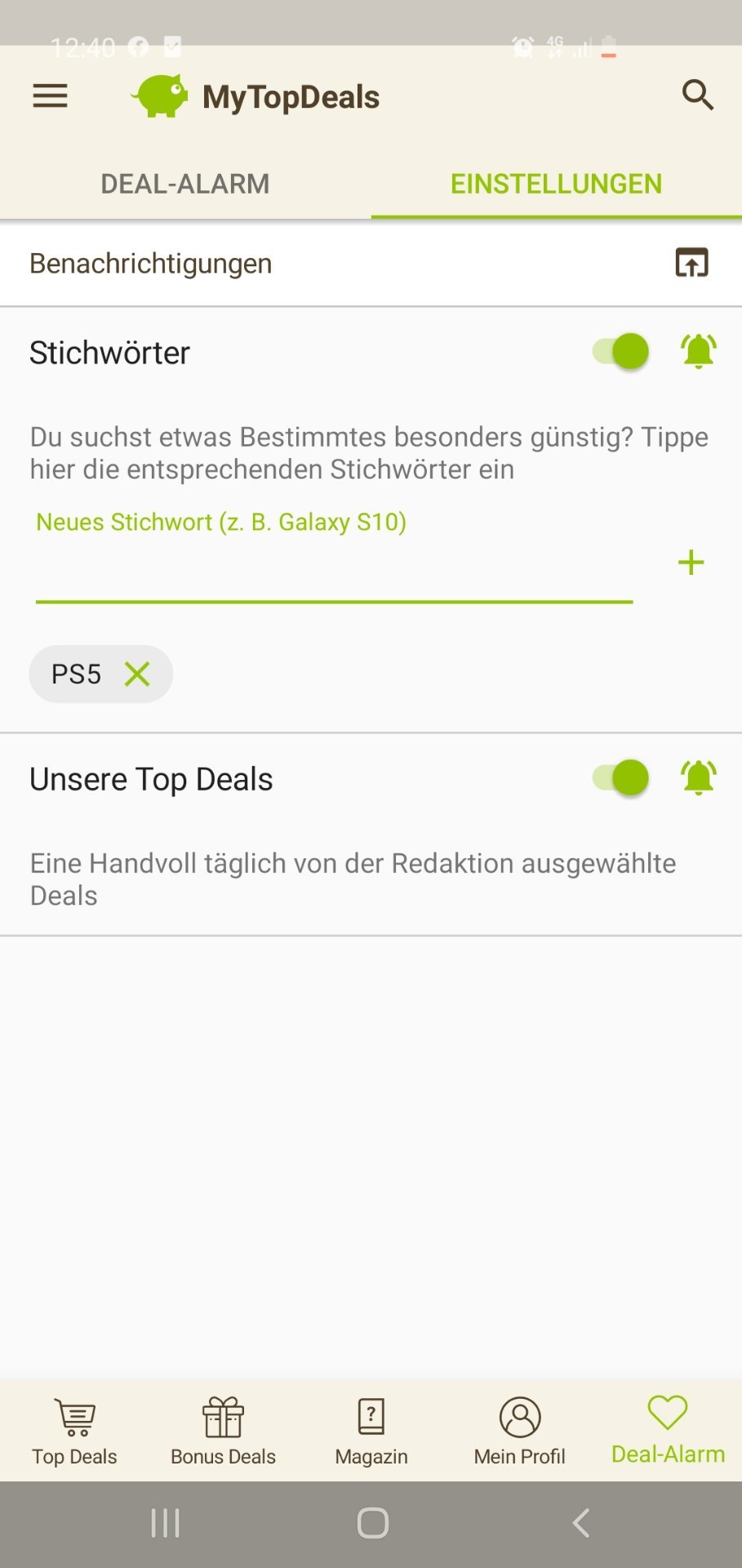
Task: Tap the bell icon next to Stichwörter
Action: [698, 352]
